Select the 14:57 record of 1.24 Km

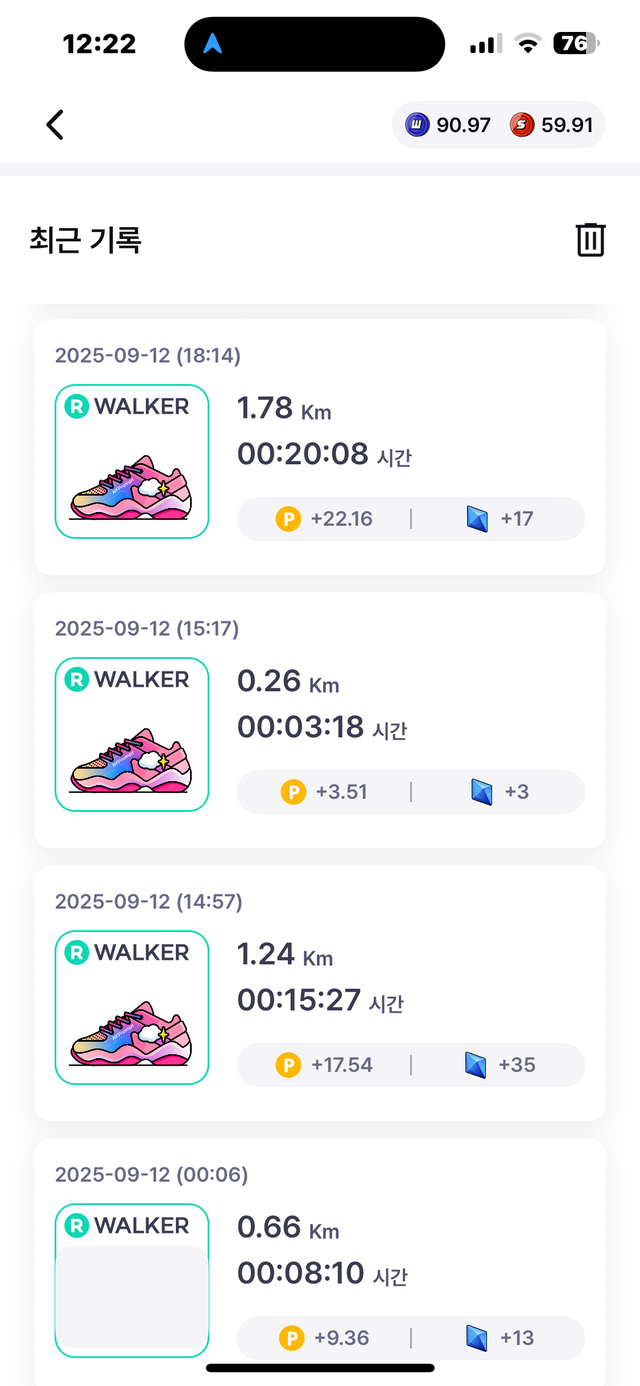320,993
